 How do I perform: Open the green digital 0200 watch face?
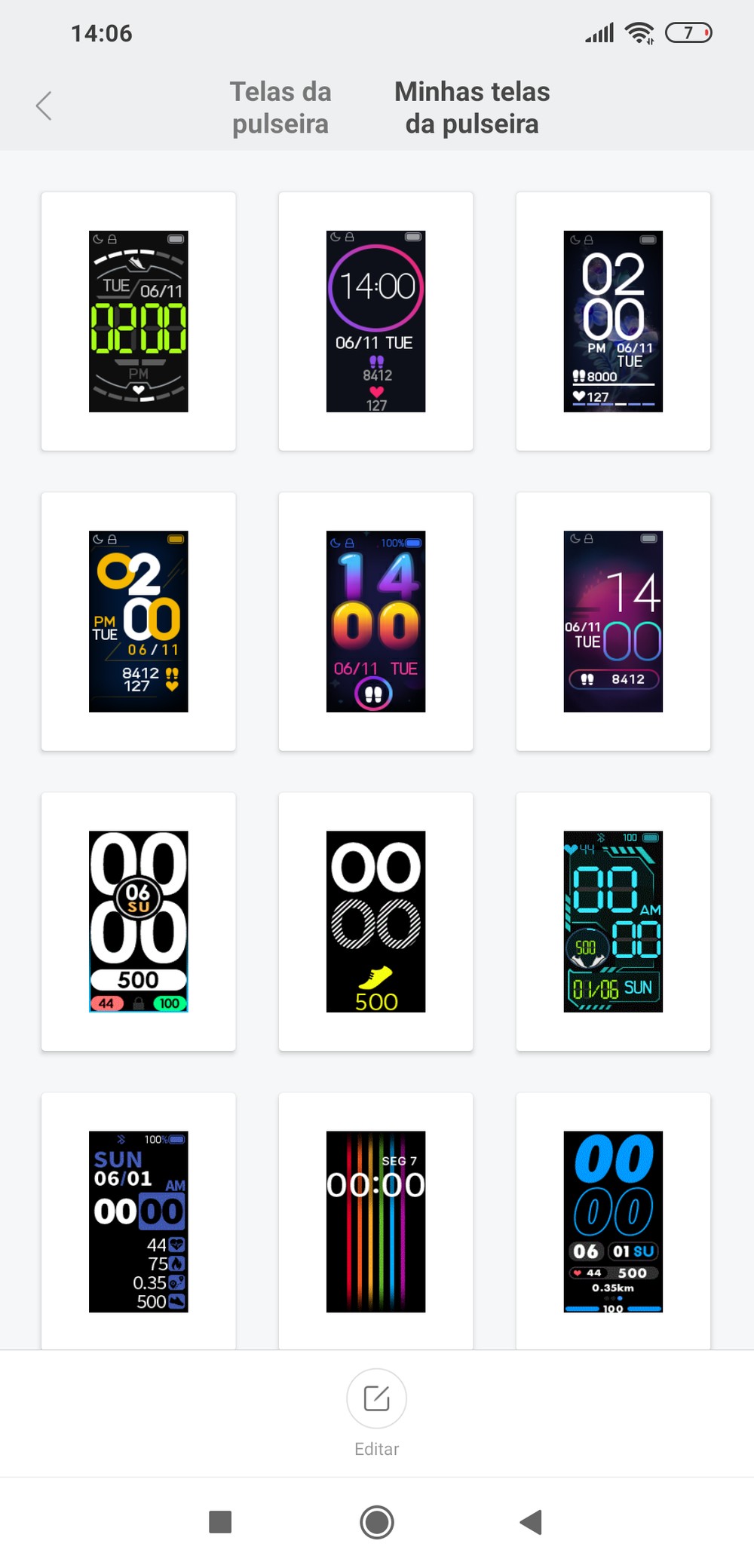coord(139,321)
